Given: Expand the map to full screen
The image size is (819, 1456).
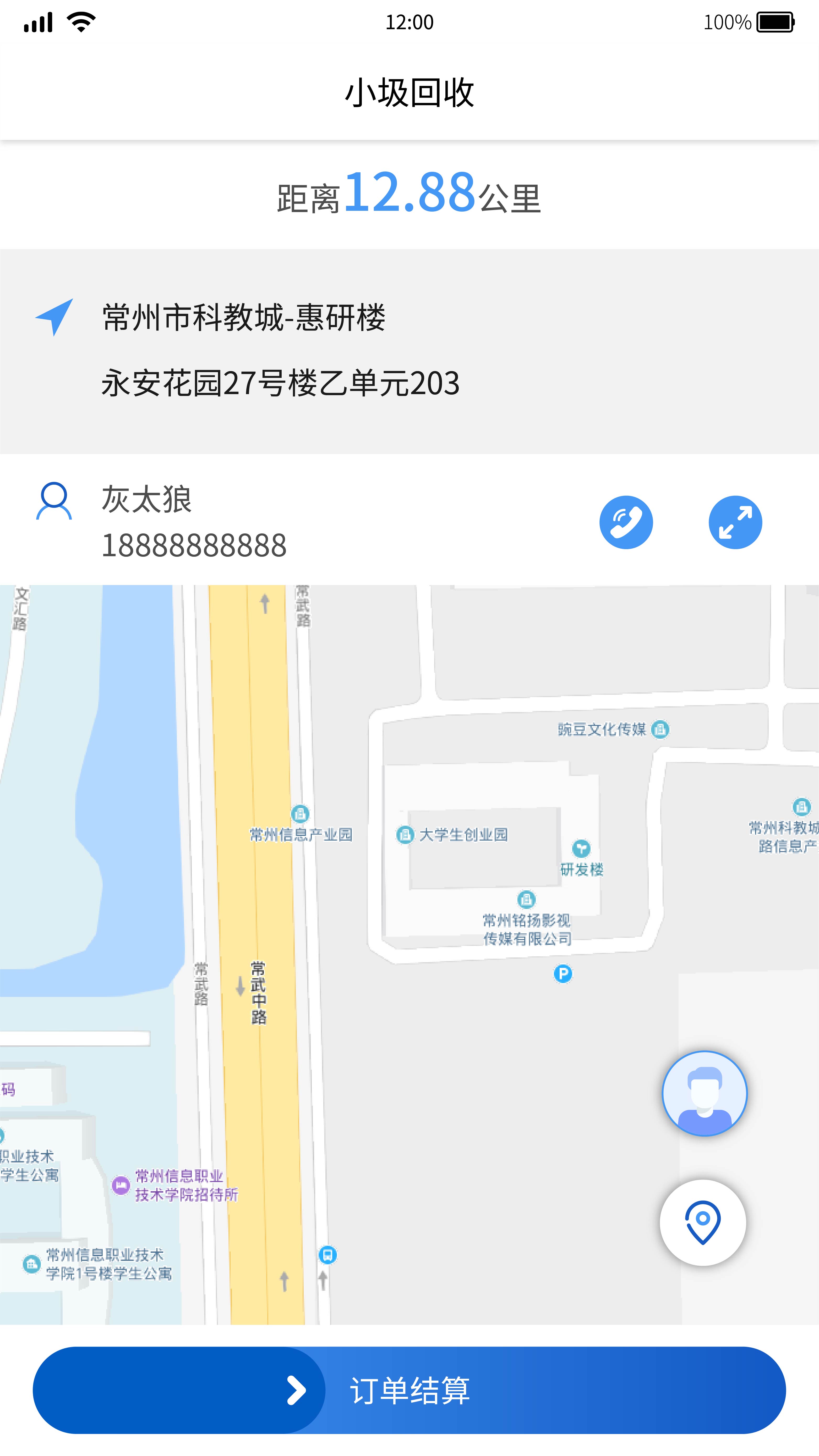Looking at the screenshot, I should pos(735,522).
